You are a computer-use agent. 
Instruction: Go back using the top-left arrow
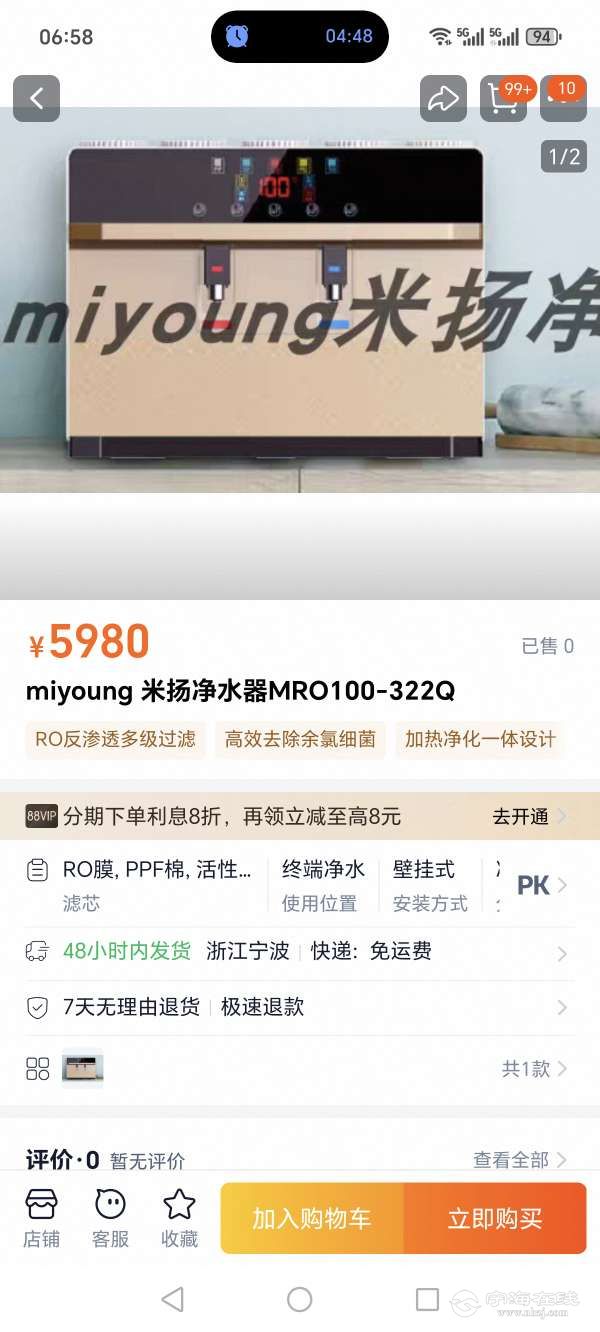pos(37,98)
